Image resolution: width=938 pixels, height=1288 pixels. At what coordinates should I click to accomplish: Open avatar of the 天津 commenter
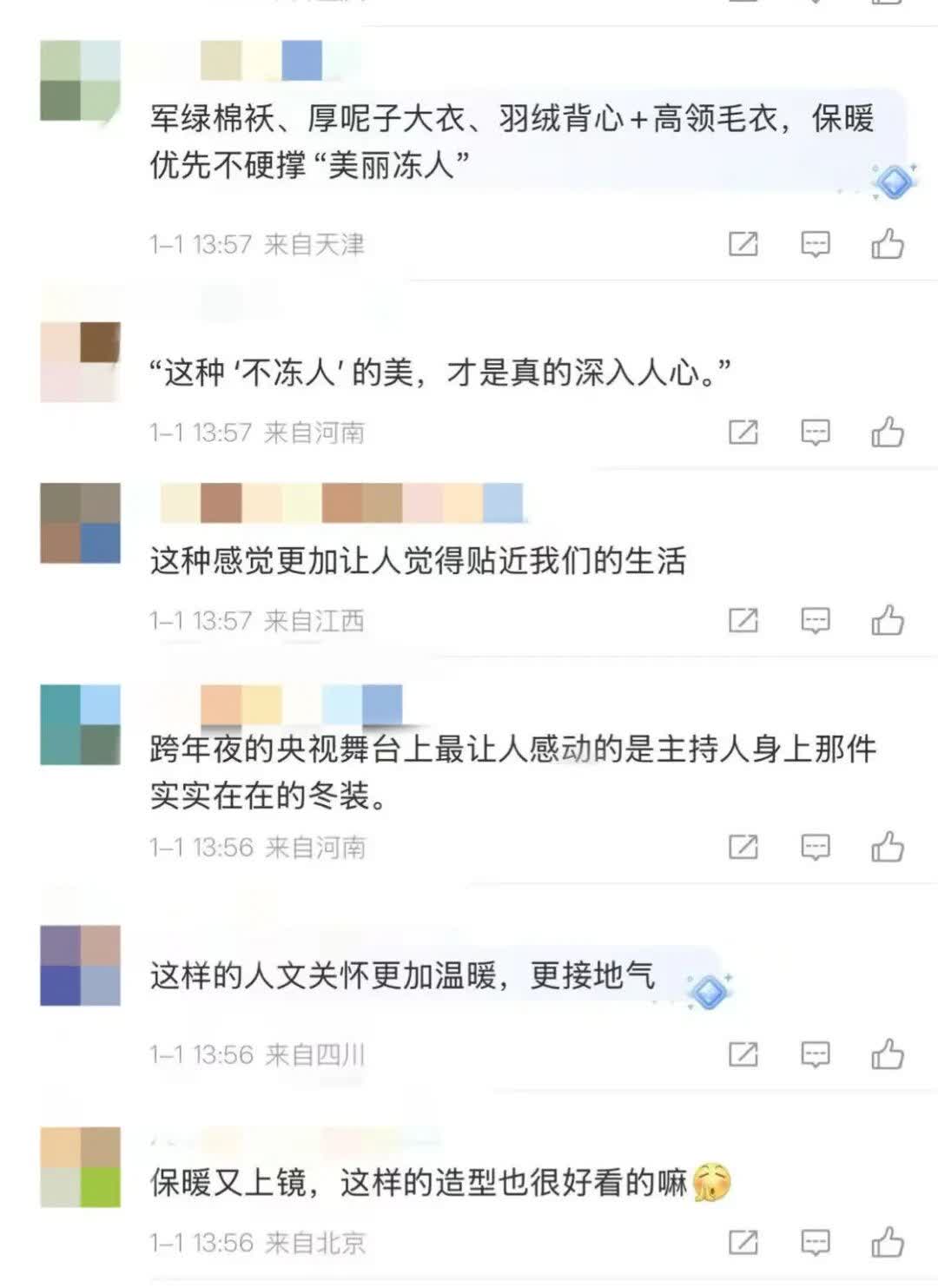[80, 80]
